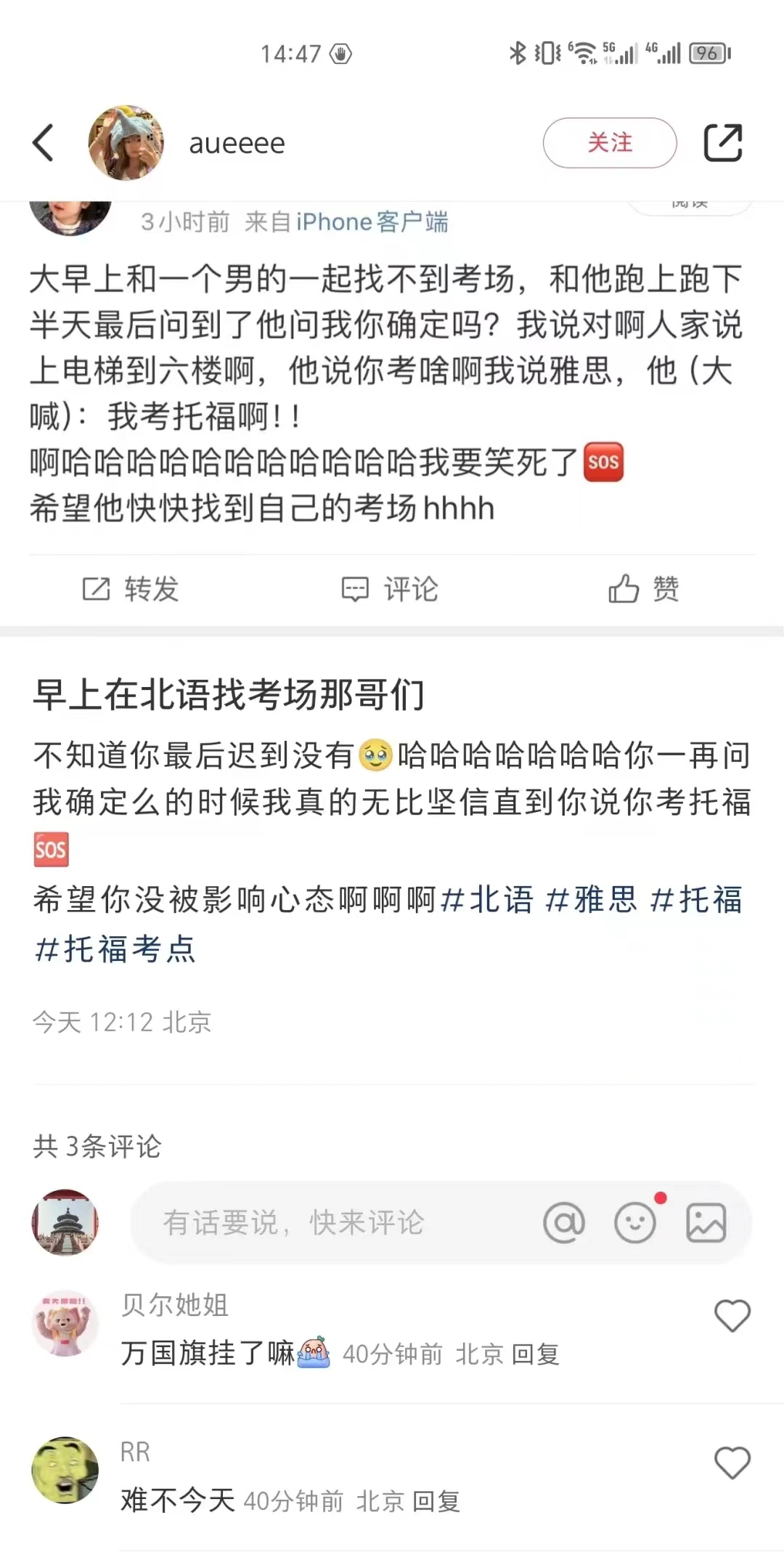Mention someone with the @ icon

[x=564, y=1223]
